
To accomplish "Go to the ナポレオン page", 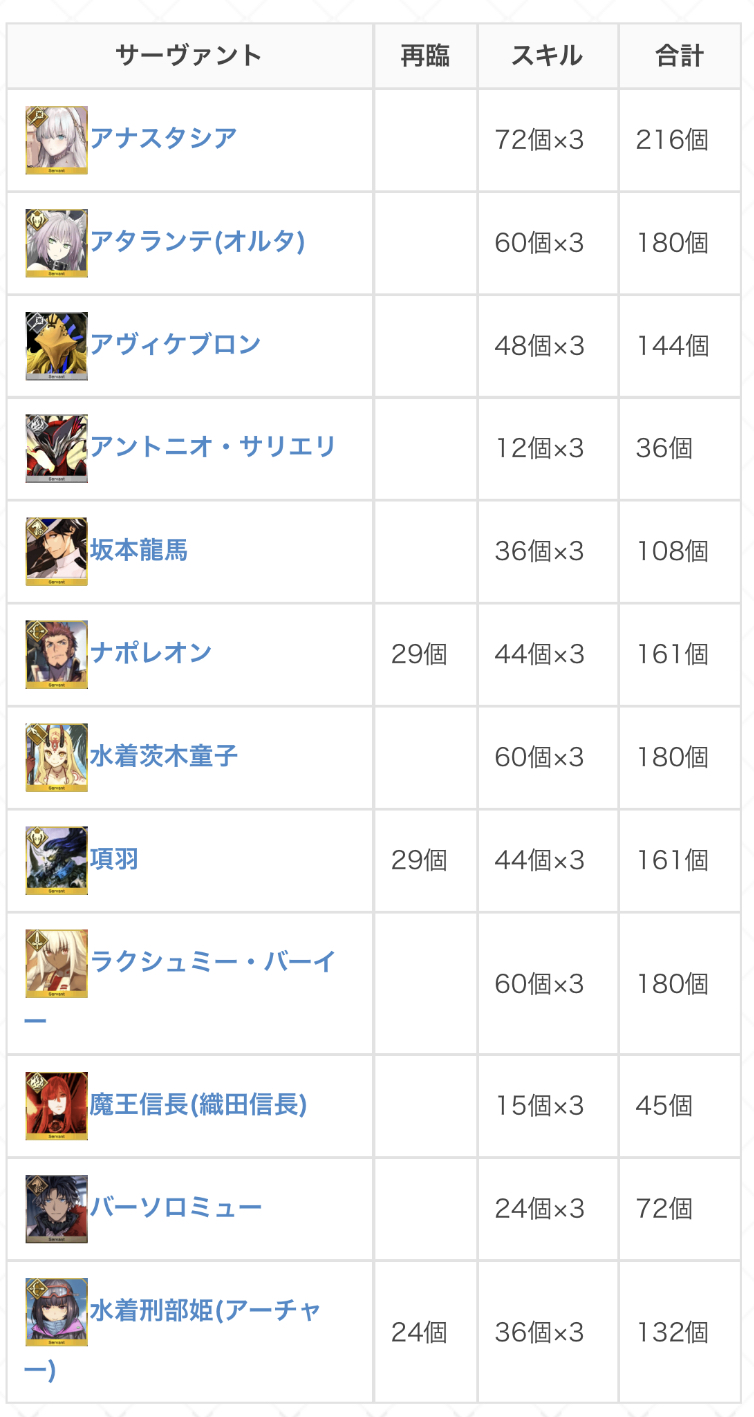I will 151,653.
